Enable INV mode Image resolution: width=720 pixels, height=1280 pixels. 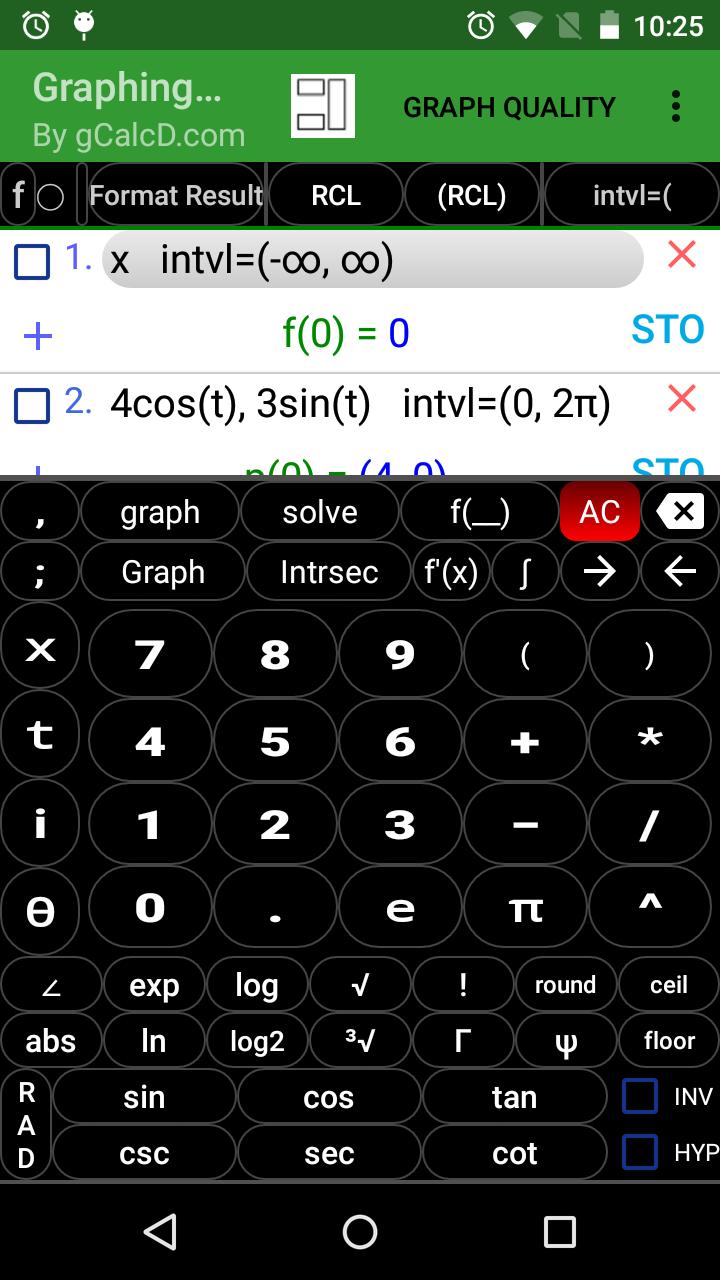[x=639, y=1096]
